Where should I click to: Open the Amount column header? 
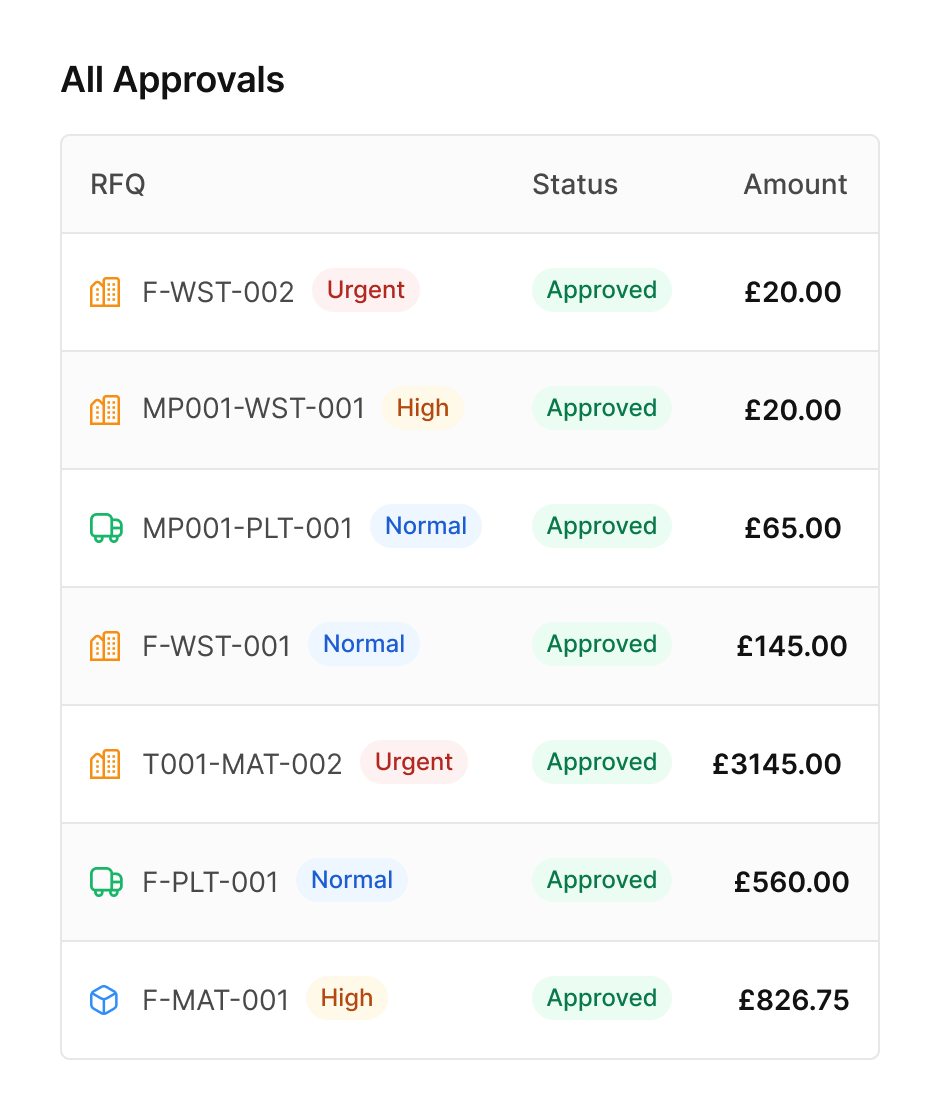[x=795, y=184]
